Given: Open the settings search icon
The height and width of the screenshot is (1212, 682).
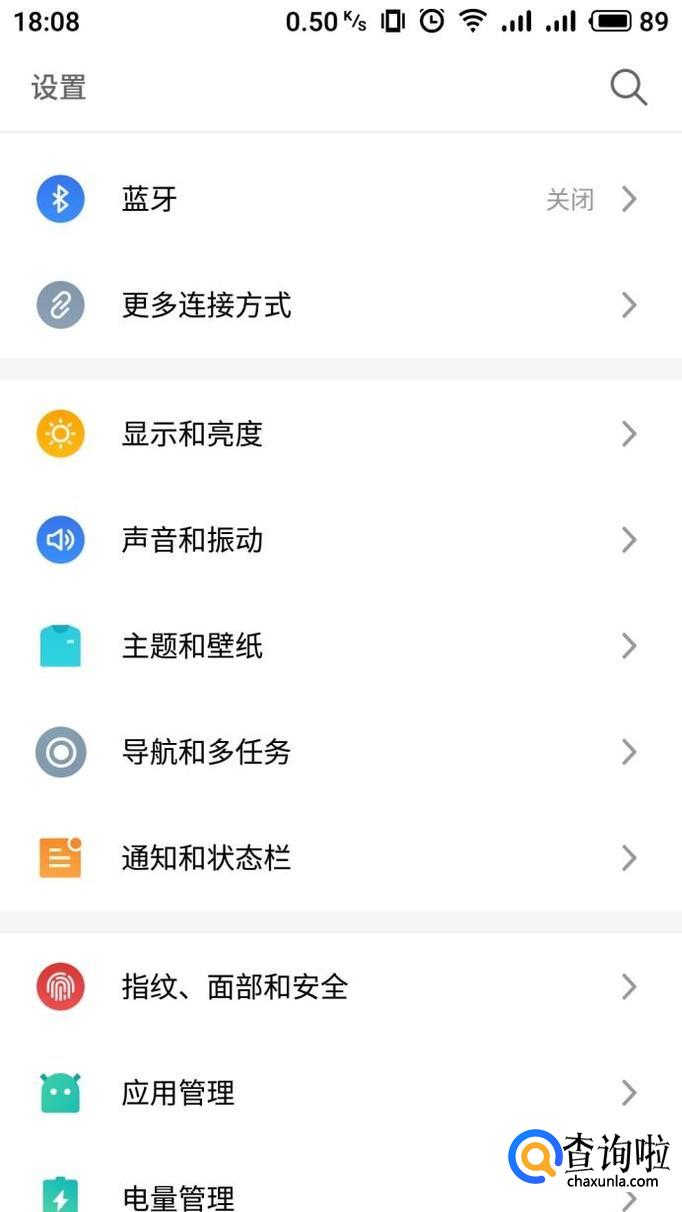Looking at the screenshot, I should point(628,88).
